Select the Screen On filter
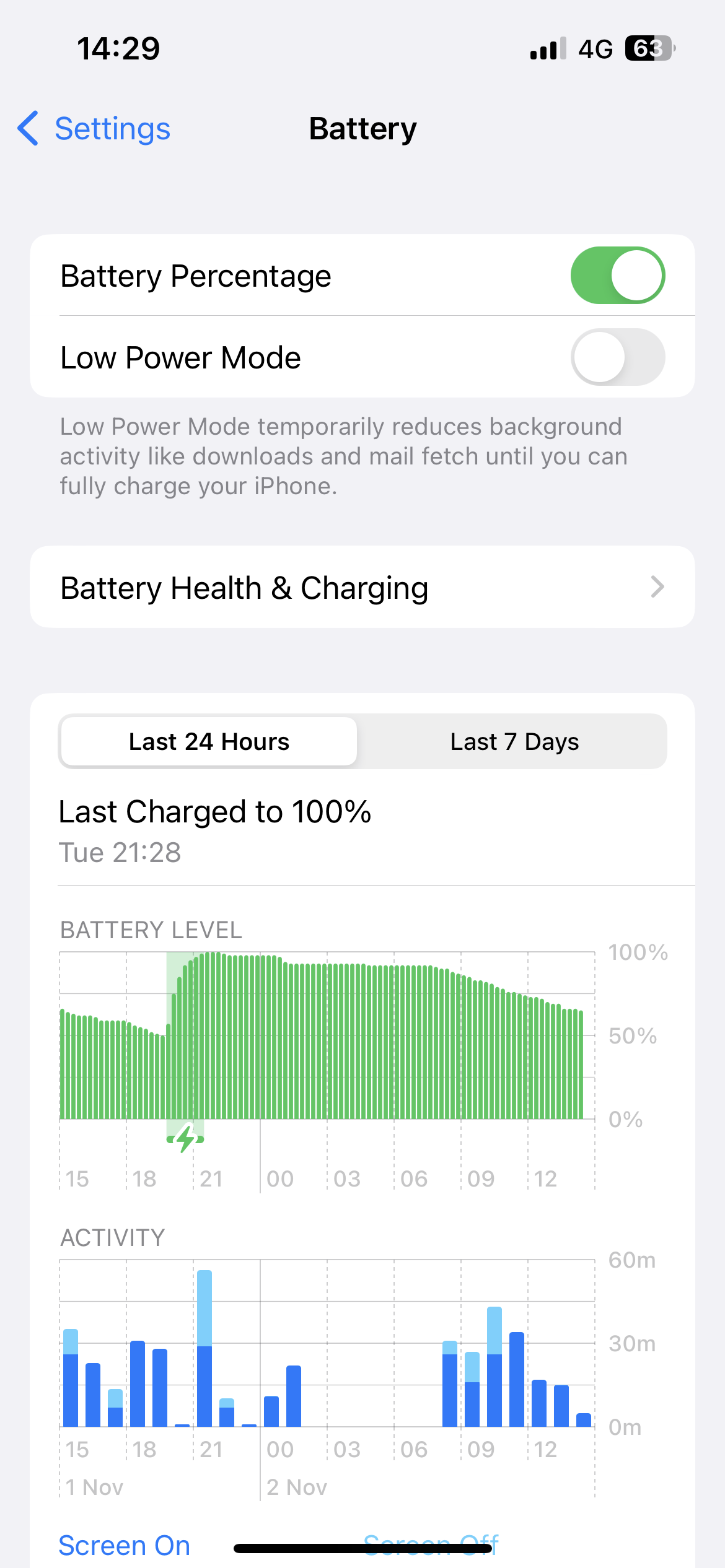The height and width of the screenshot is (1568, 725). [124, 1545]
